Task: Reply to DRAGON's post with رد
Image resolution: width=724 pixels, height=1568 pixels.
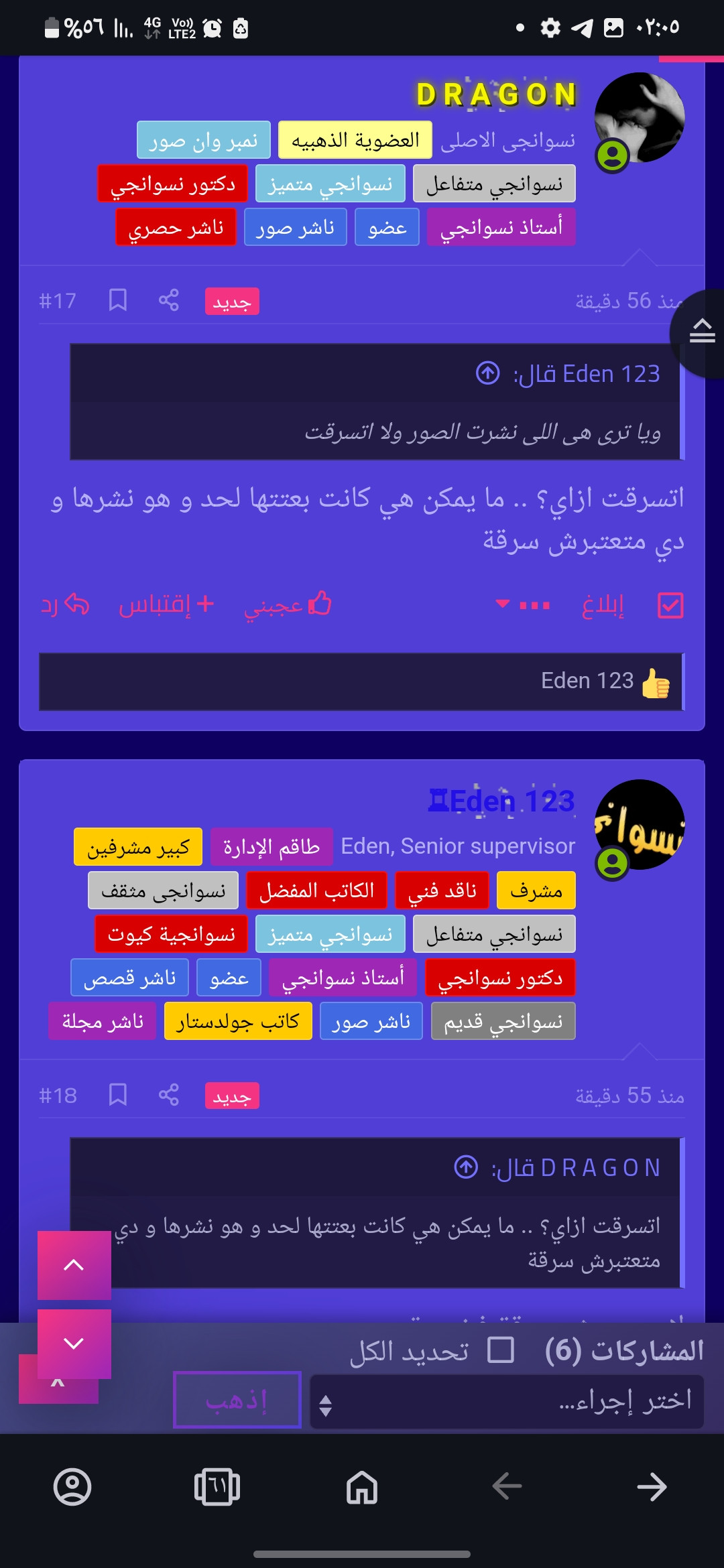Action: tap(65, 604)
